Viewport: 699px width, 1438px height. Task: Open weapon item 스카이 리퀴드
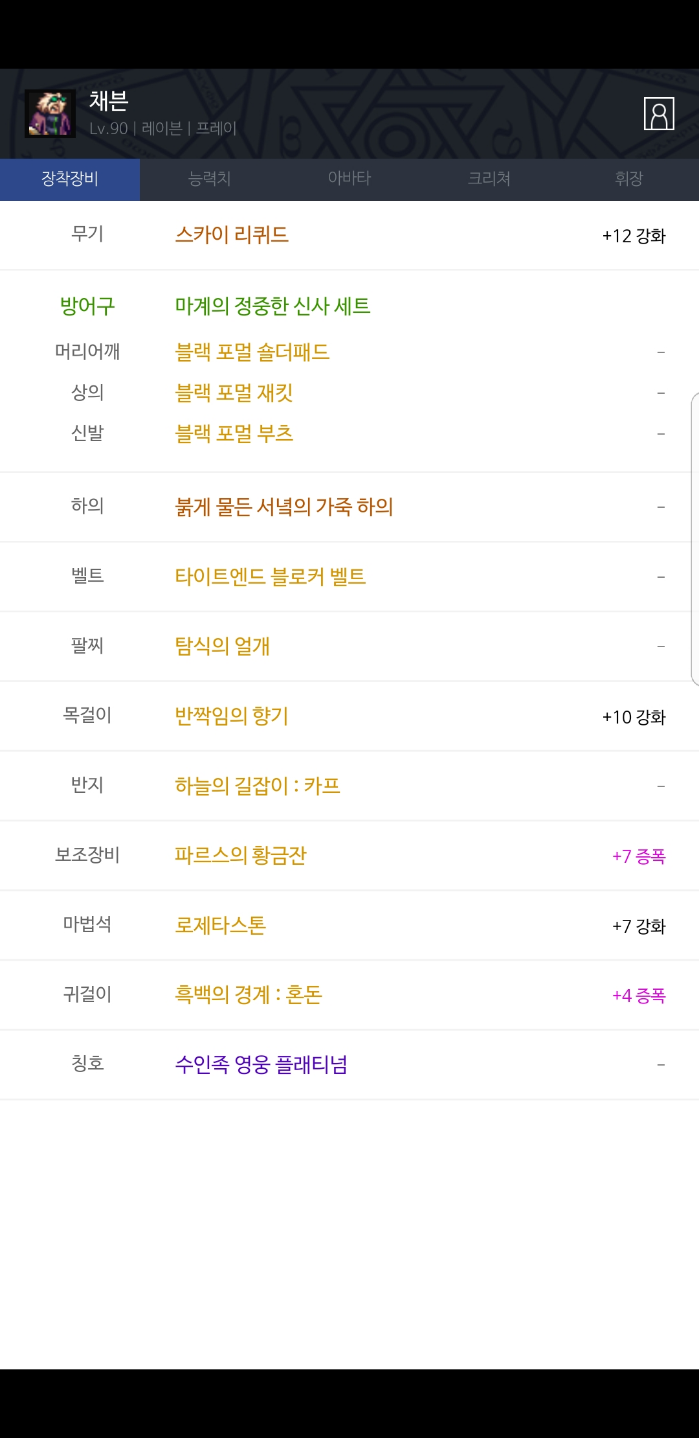tap(232, 236)
